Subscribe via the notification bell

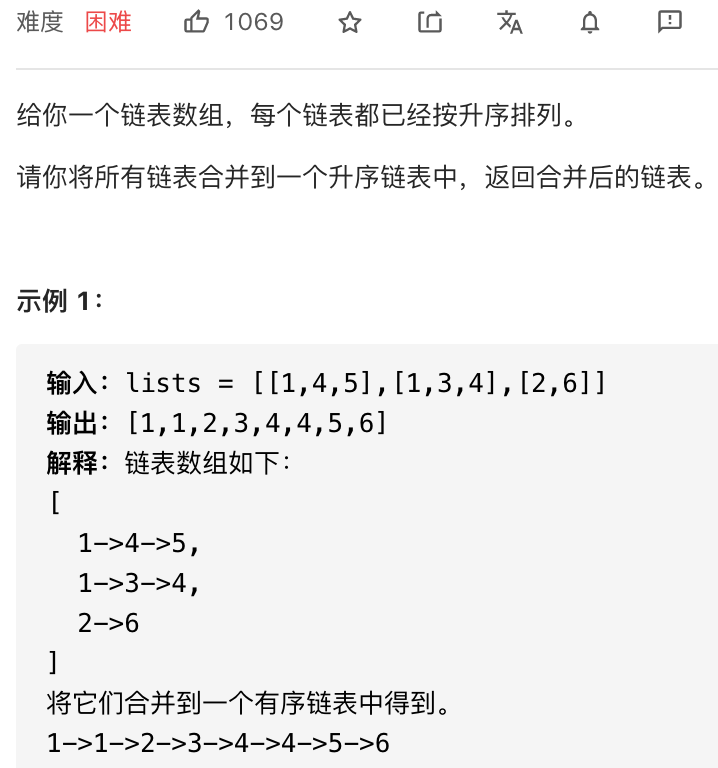pyautogui.click(x=590, y=22)
